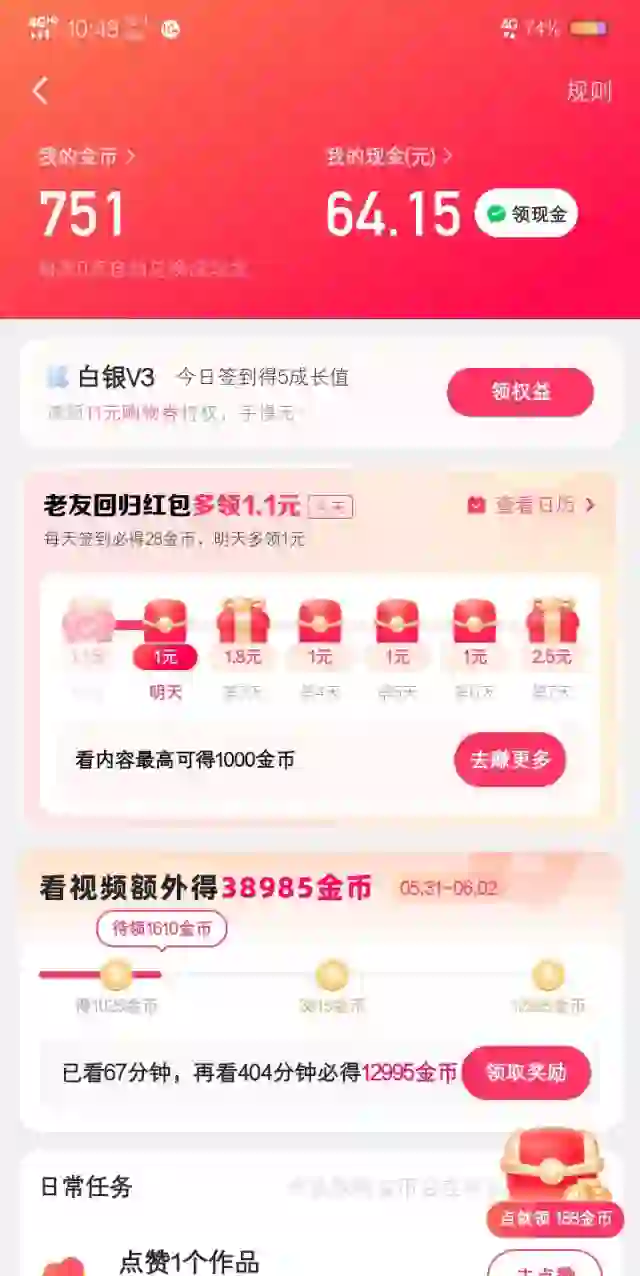Viewport: 640px width, 1276px height.
Task: Open the 规则 rules page
Action: (588, 91)
